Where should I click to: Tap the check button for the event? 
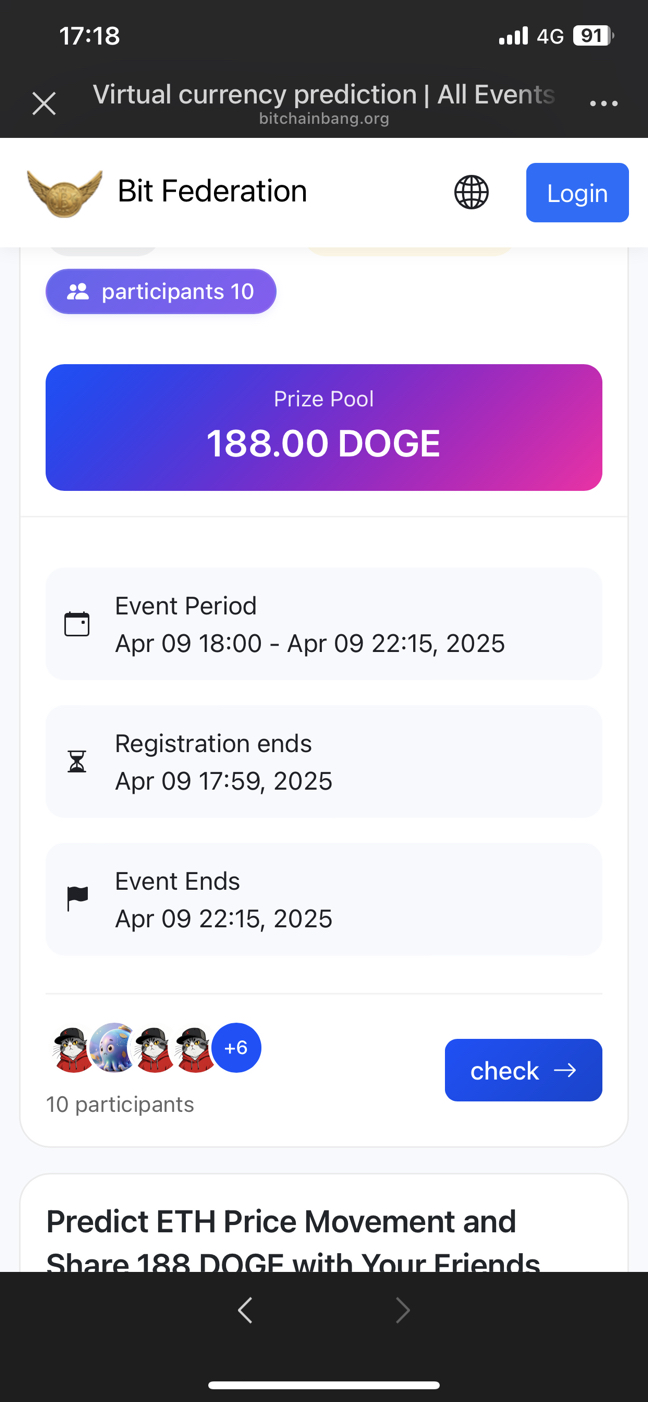pyautogui.click(x=523, y=1070)
